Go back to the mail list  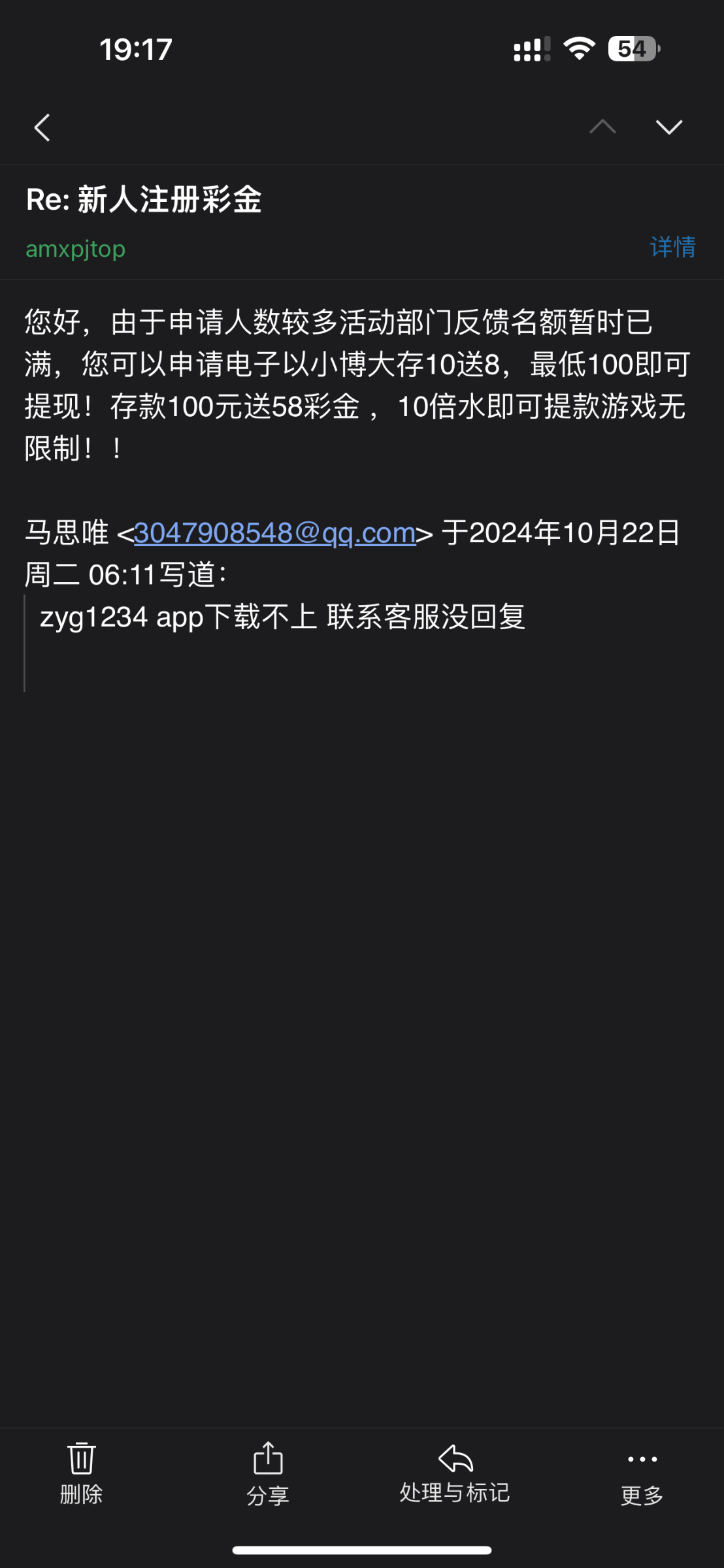42,127
